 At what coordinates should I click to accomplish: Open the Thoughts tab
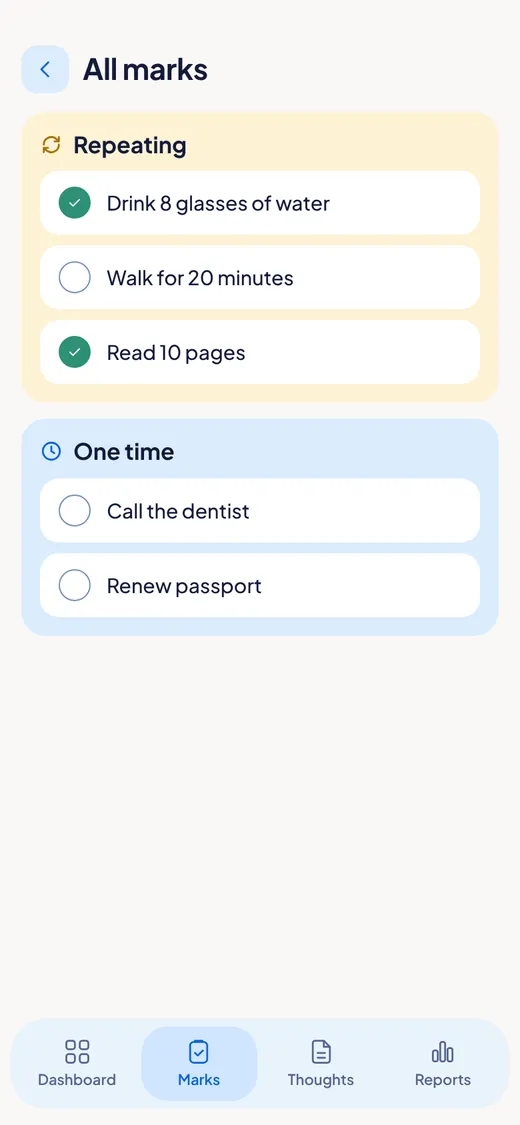point(321,1064)
